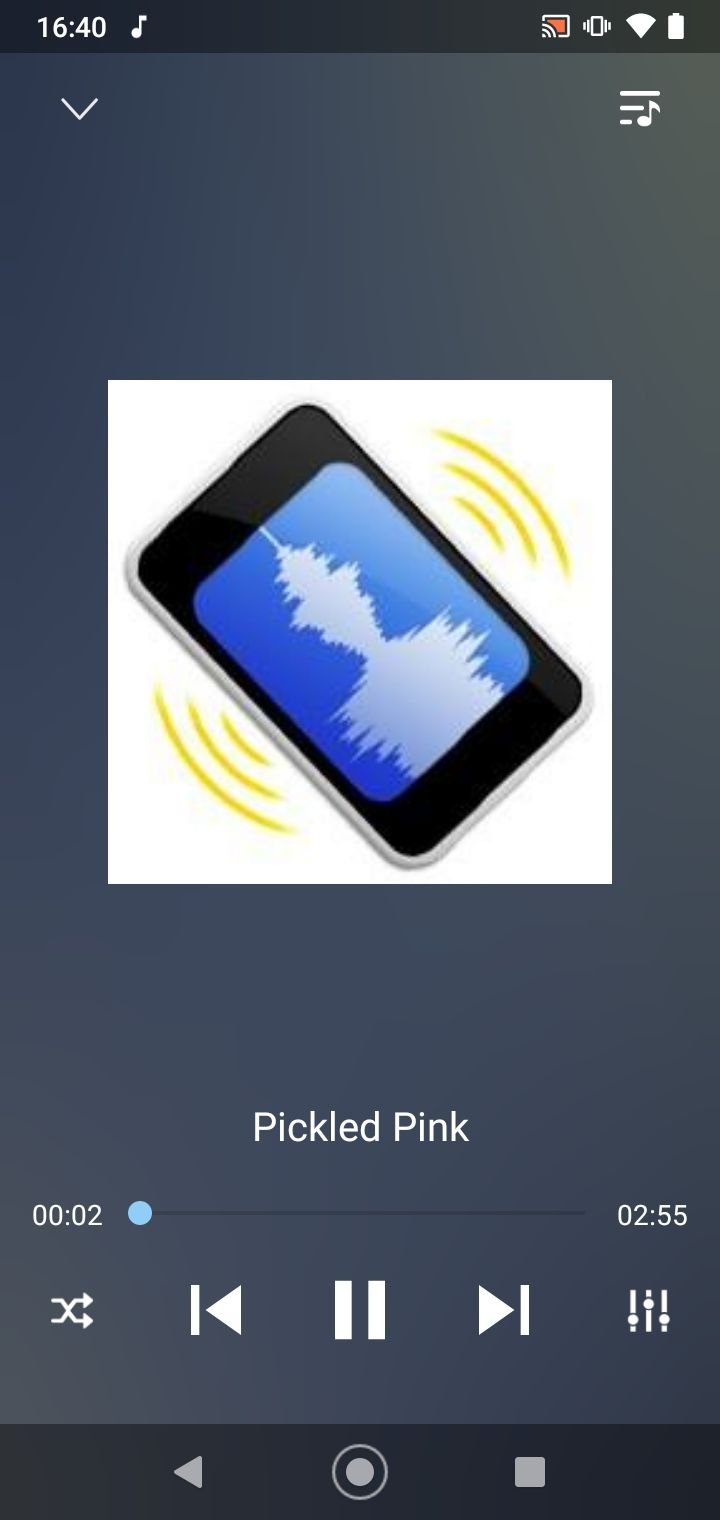Toggle shuffle mode
This screenshot has width=720, height=1520.
coord(72,1310)
